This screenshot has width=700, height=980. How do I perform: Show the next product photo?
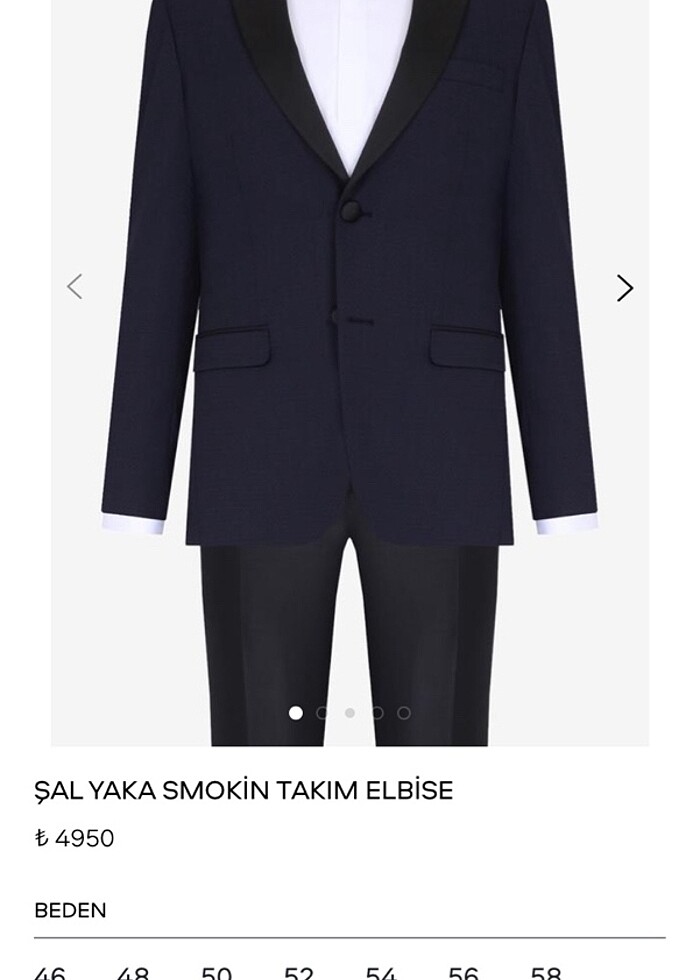point(625,288)
